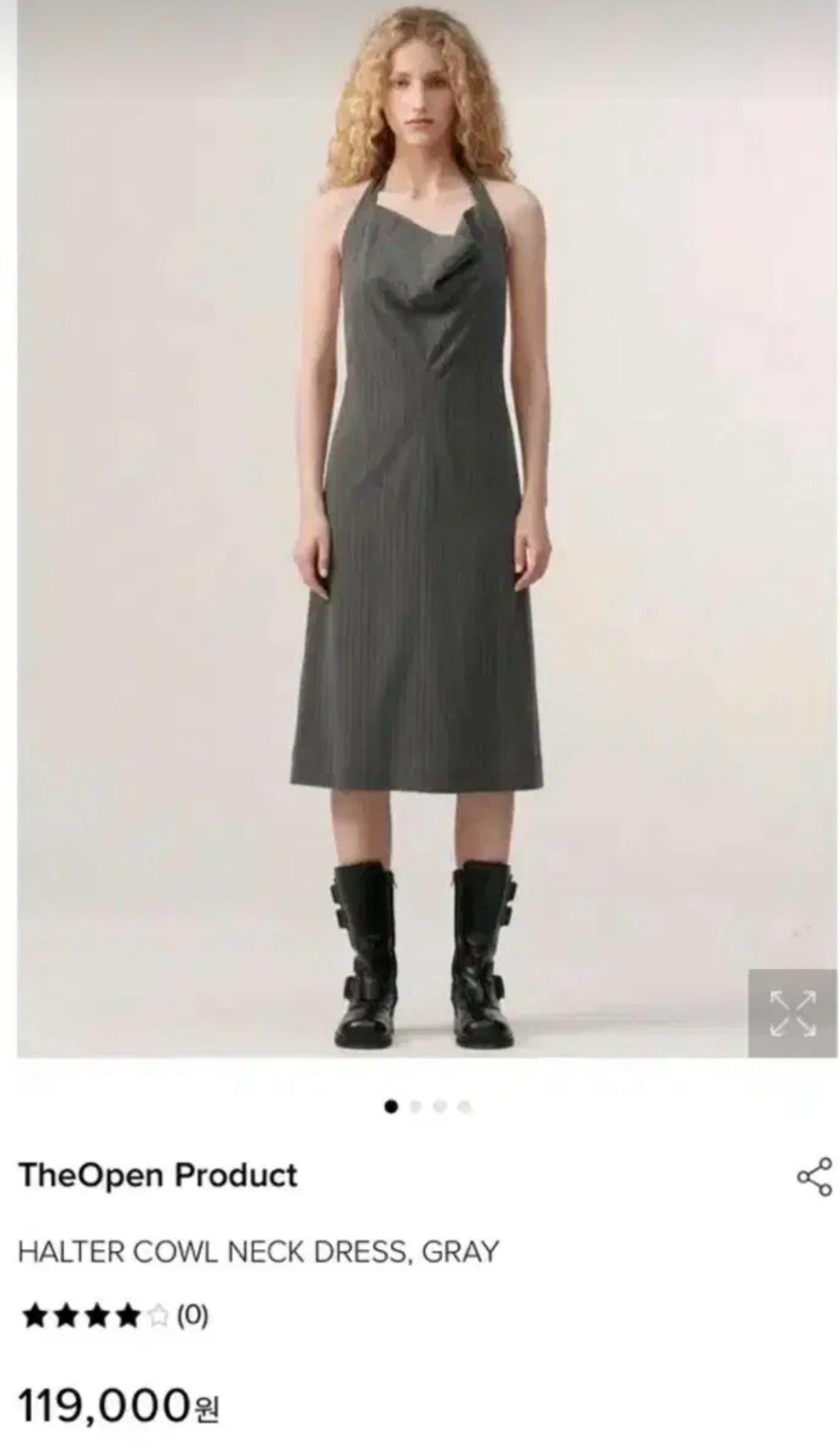Jump to the second image dot

point(417,1107)
